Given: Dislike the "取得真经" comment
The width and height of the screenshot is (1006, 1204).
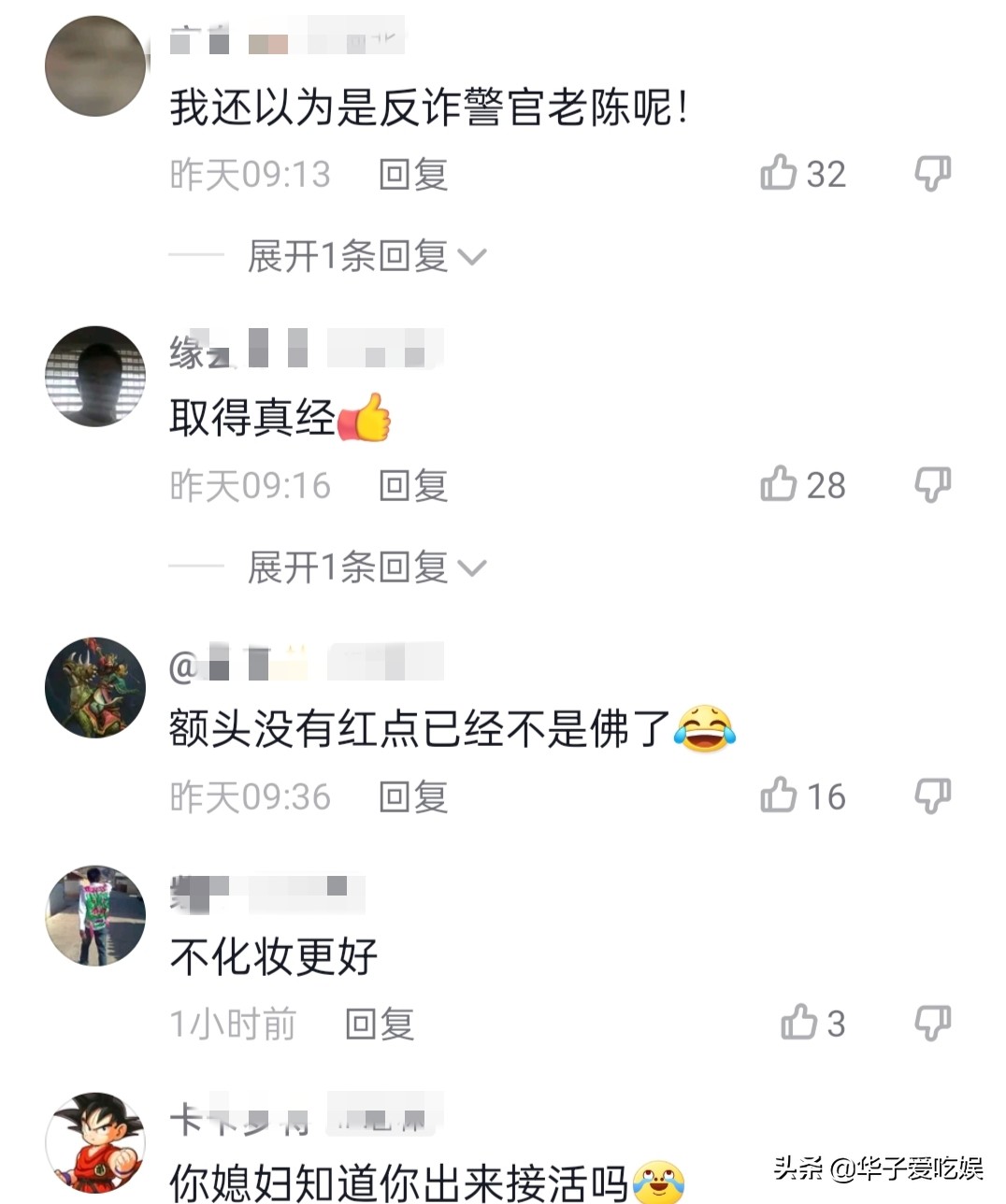Looking at the screenshot, I should tap(930, 485).
